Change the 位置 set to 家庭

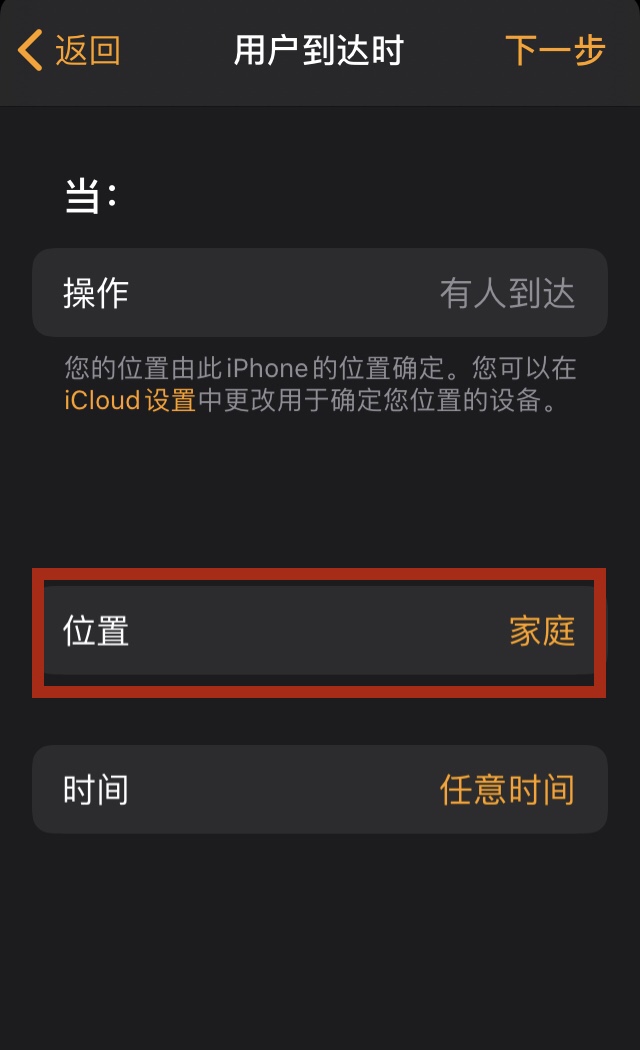[x=320, y=632]
